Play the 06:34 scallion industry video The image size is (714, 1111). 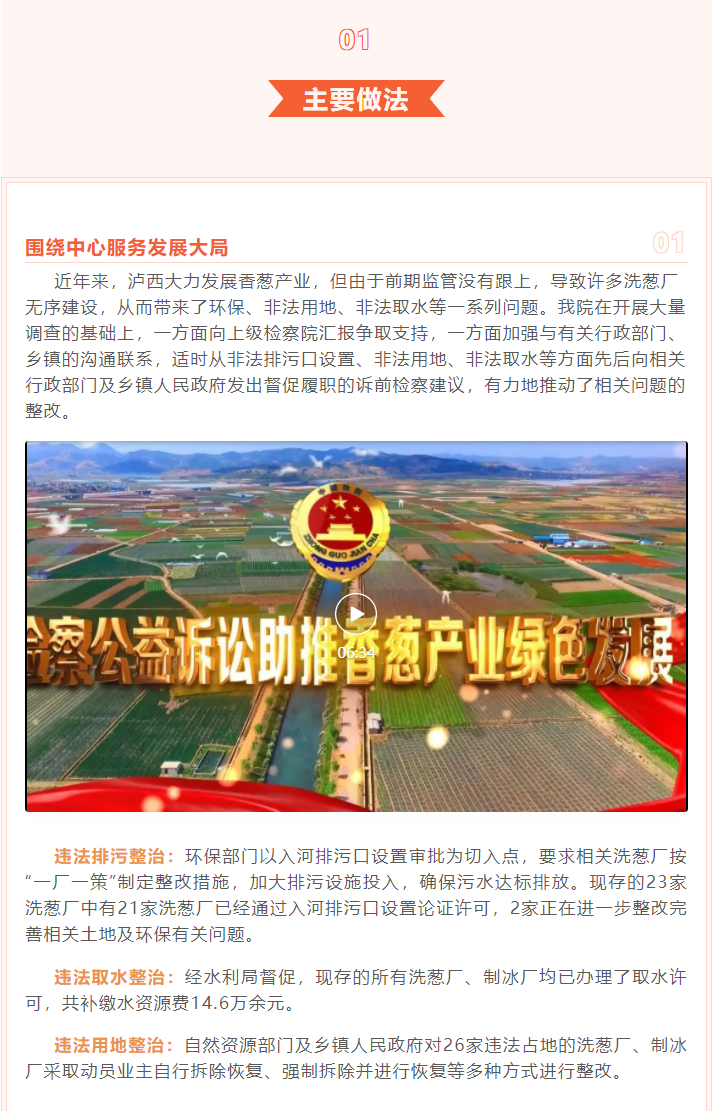click(x=356, y=614)
